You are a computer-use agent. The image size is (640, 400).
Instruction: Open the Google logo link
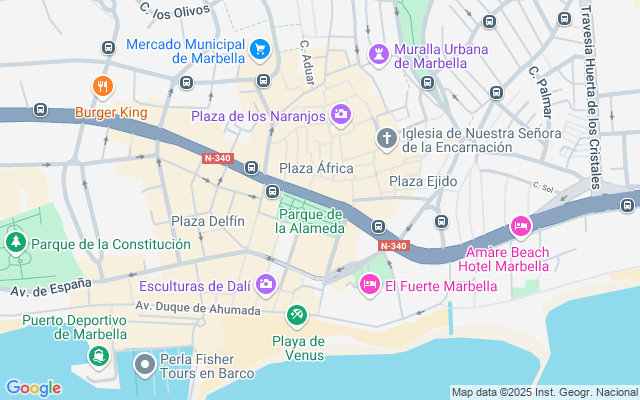point(33,388)
